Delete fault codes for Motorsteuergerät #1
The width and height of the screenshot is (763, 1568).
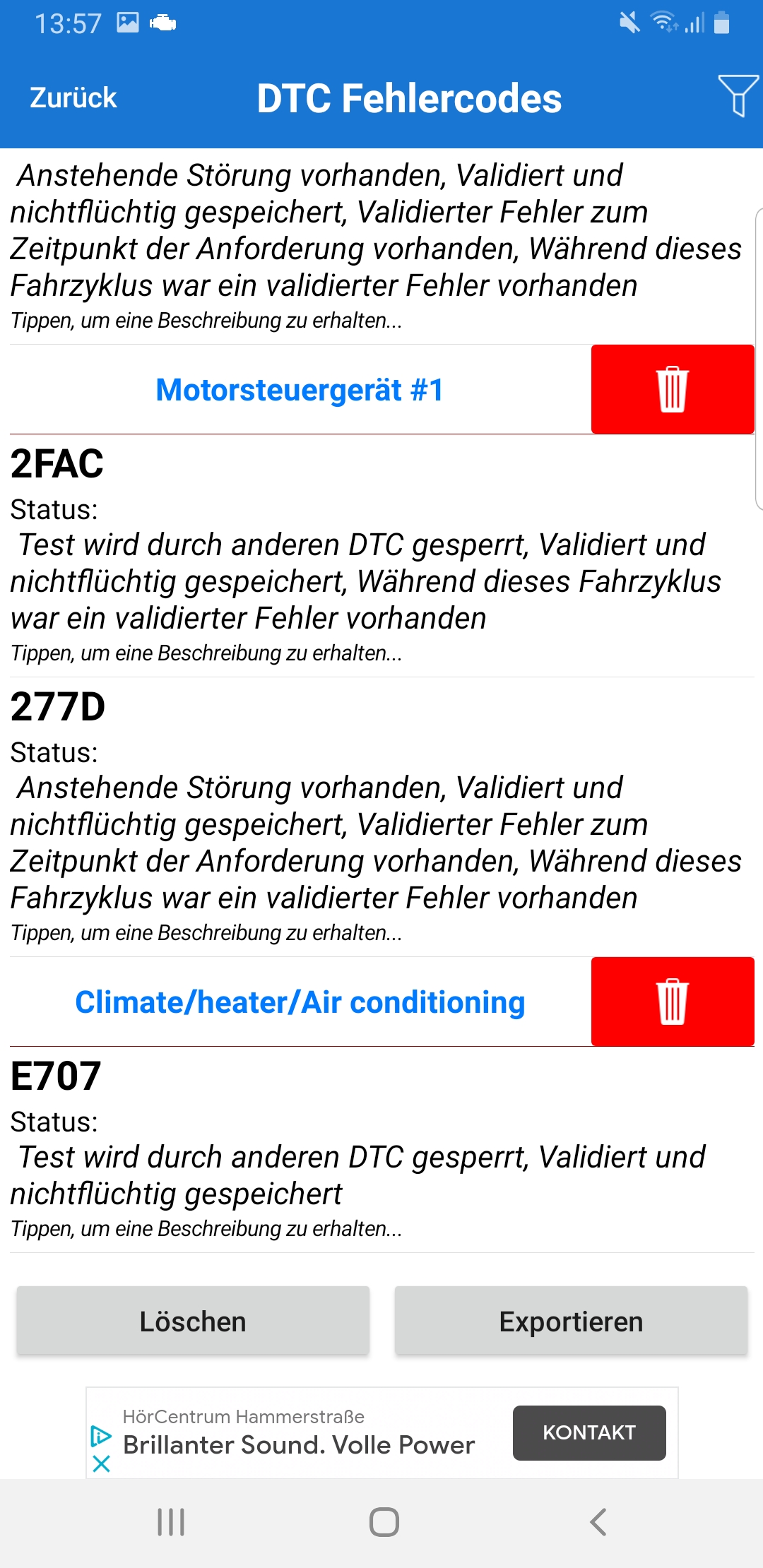click(672, 389)
